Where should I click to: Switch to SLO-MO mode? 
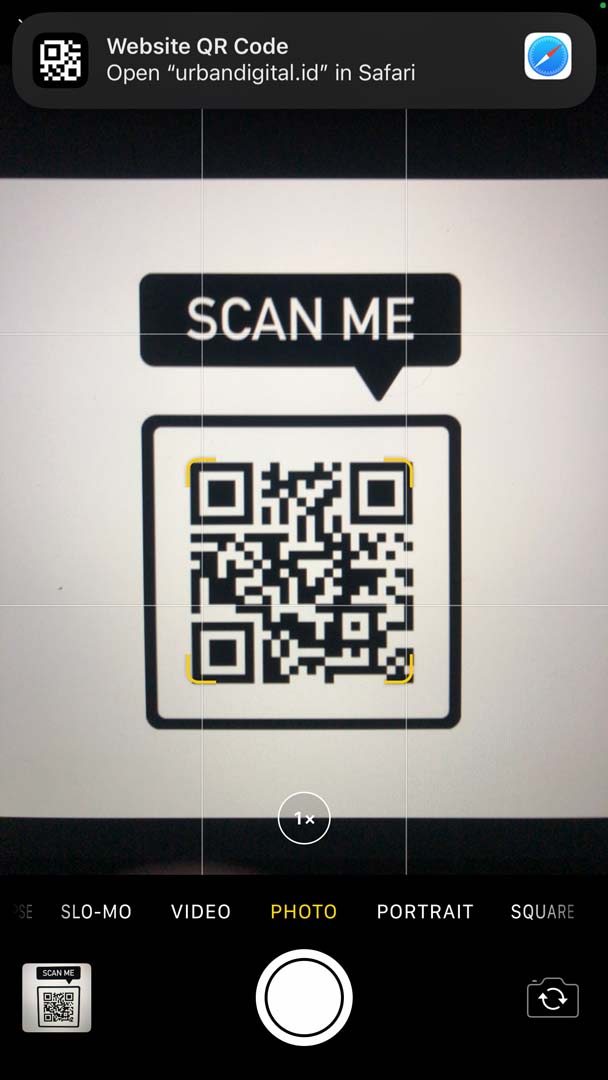pyautogui.click(x=96, y=911)
